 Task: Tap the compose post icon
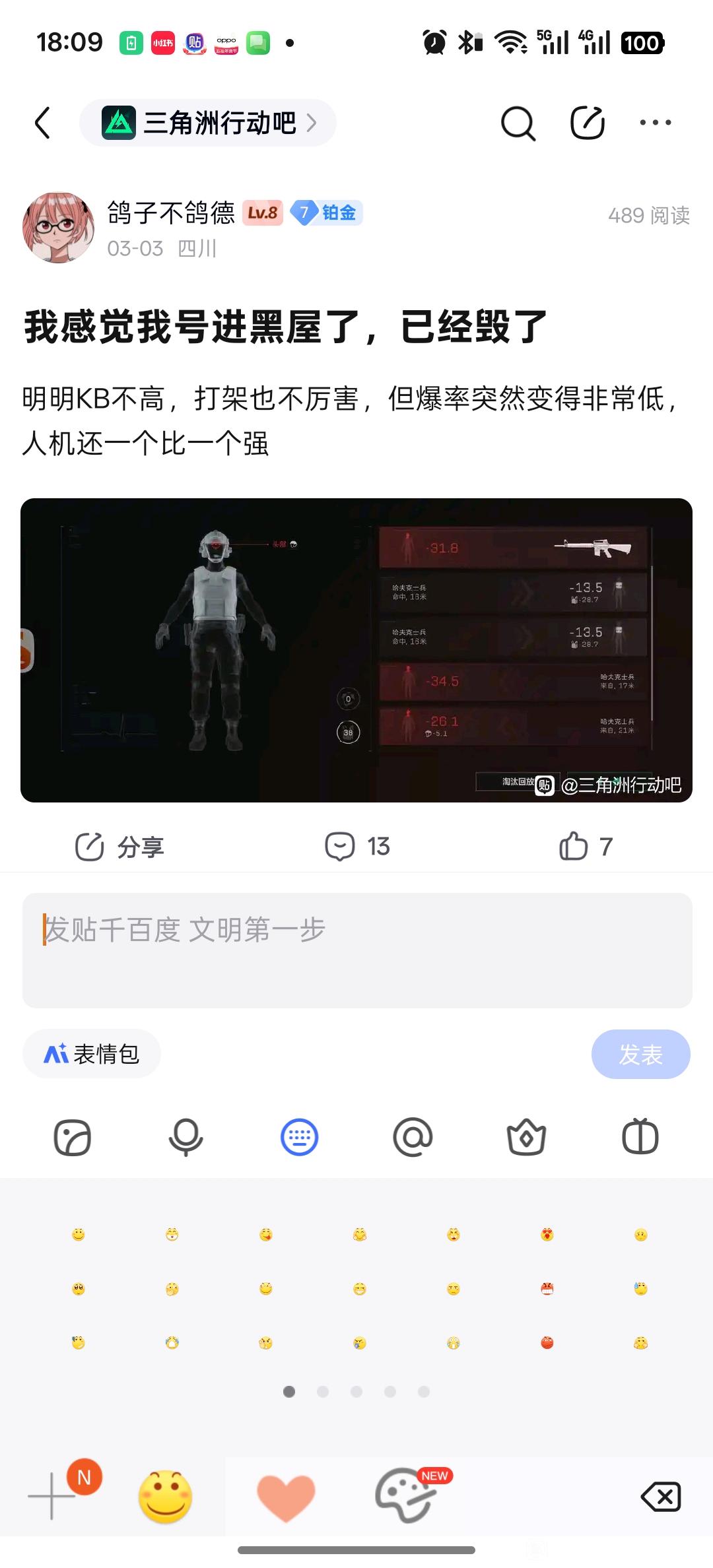[587, 123]
